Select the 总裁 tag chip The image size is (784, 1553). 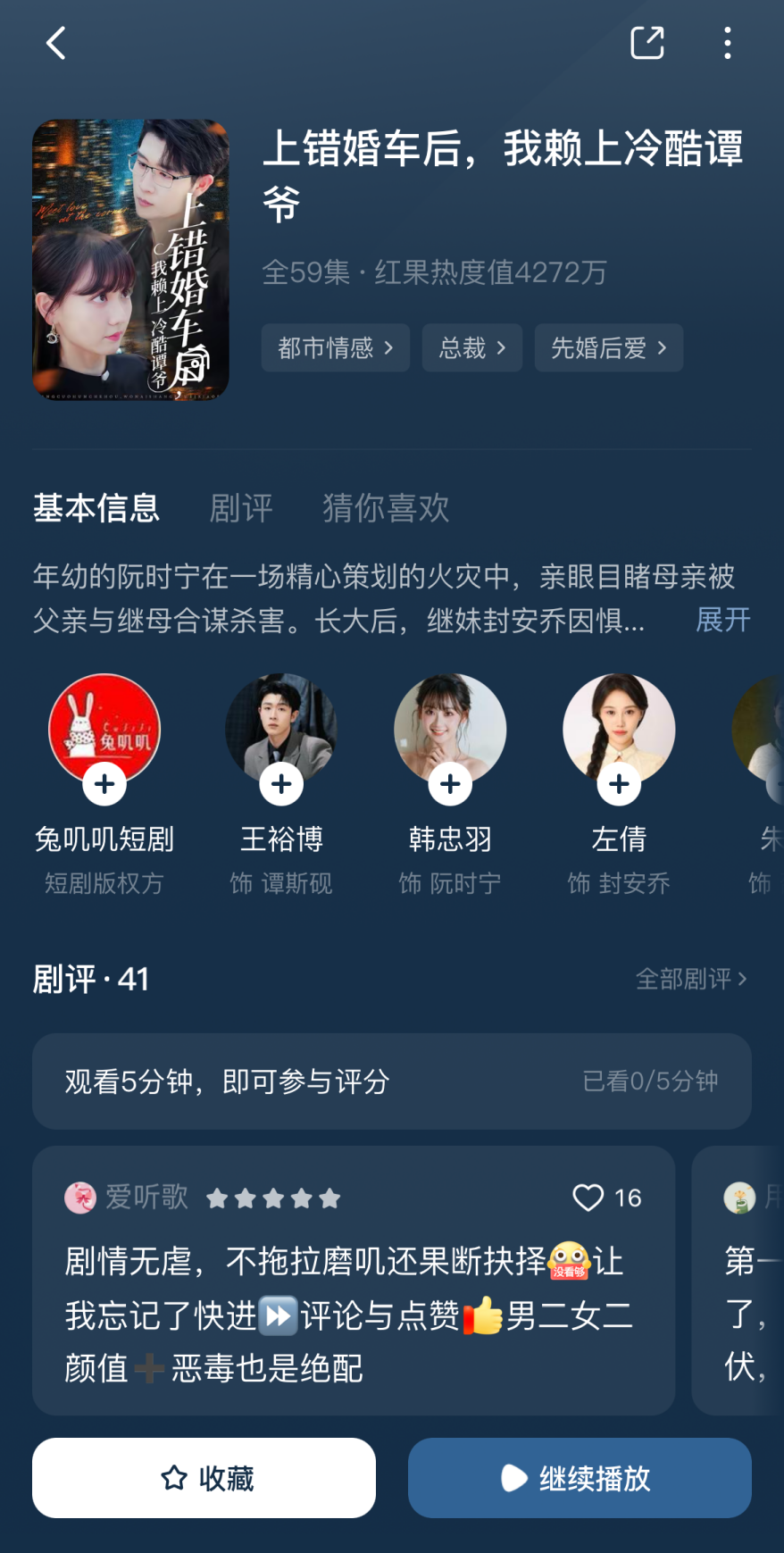pyautogui.click(x=471, y=347)
